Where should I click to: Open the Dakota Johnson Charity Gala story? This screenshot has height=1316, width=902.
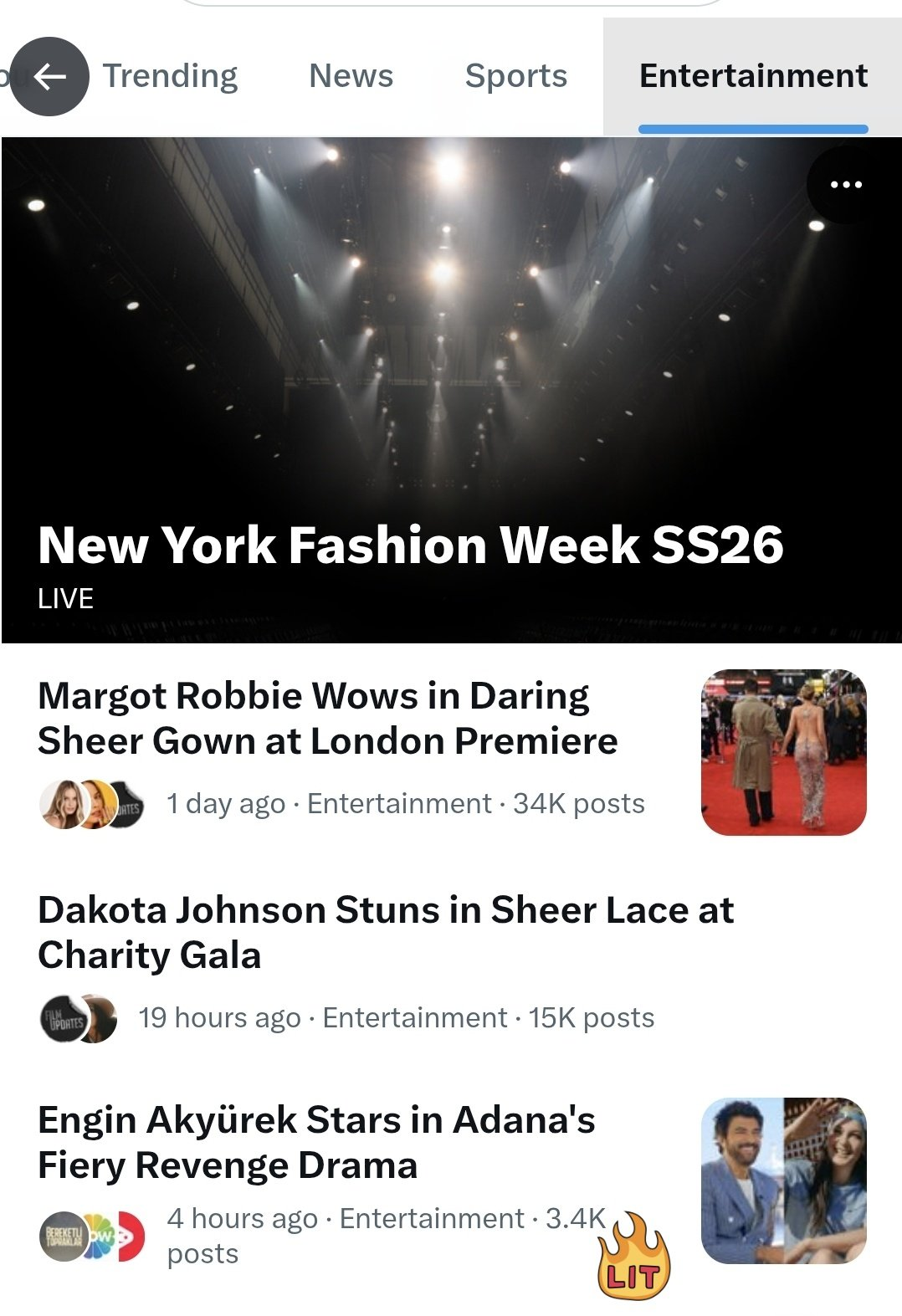click(385, 932)
